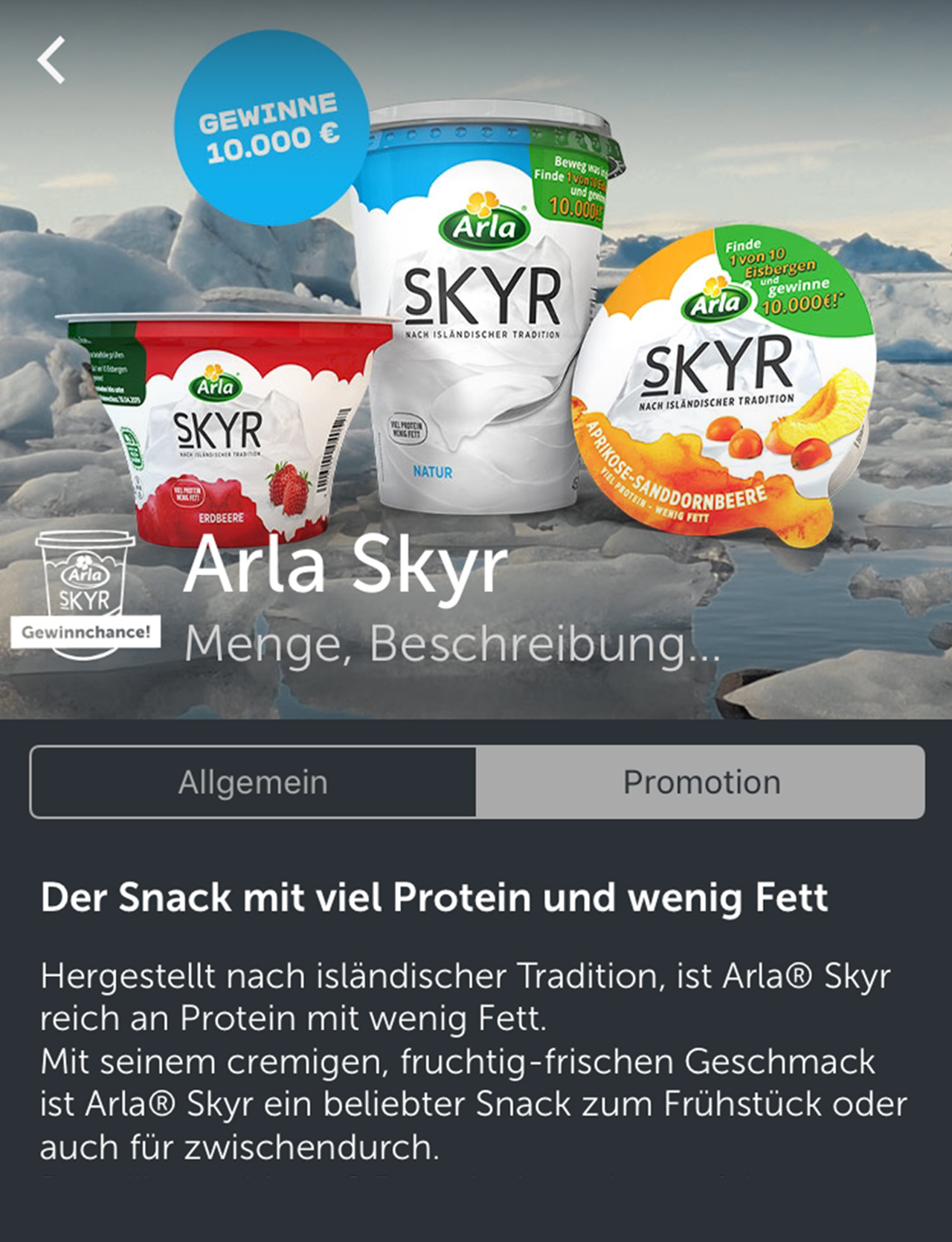
Task: Edit the Menge, Beschreibung field
Action: click(x=451, y=643)
